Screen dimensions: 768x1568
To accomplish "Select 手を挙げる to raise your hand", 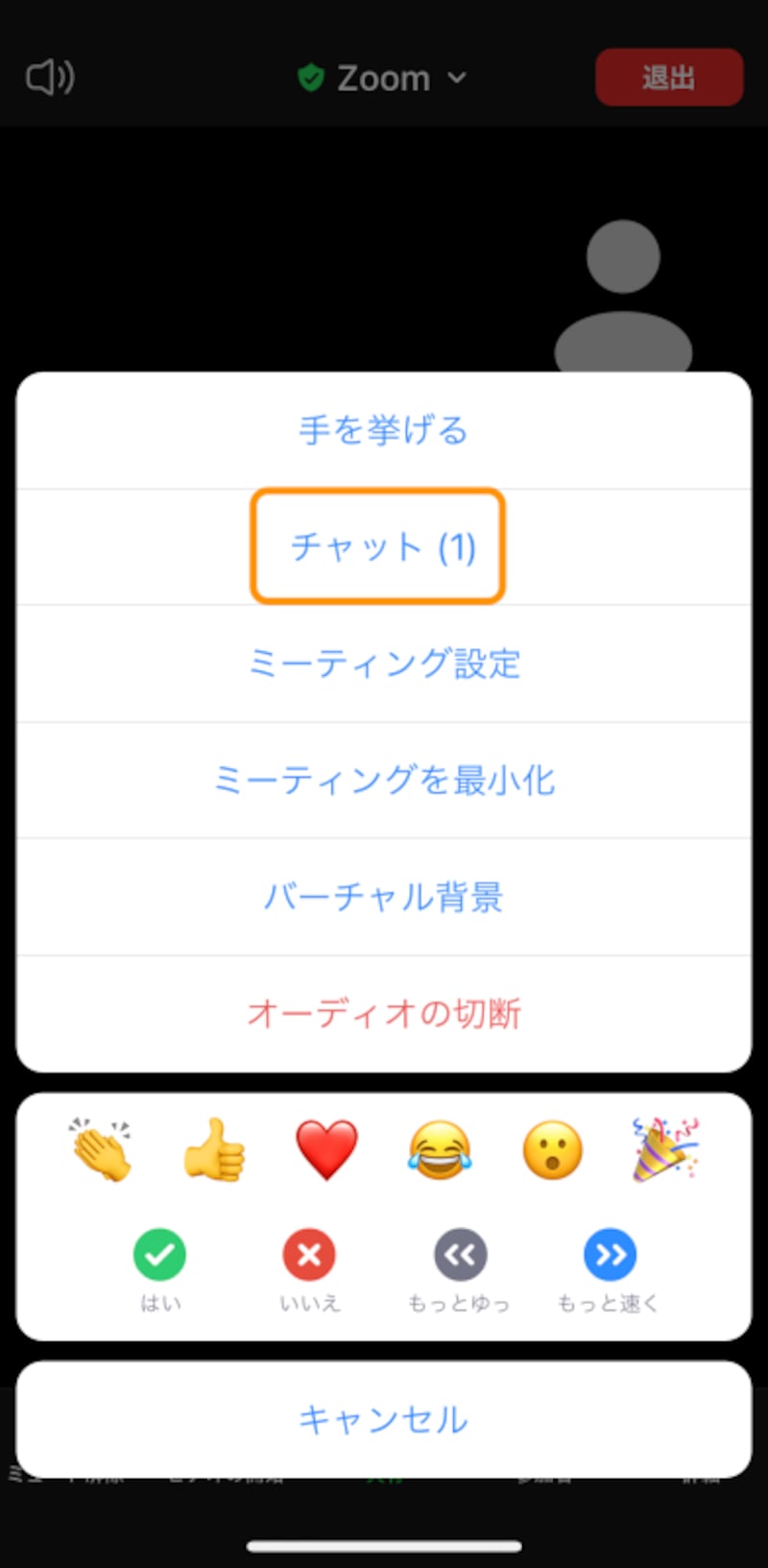I will (383, 430).
